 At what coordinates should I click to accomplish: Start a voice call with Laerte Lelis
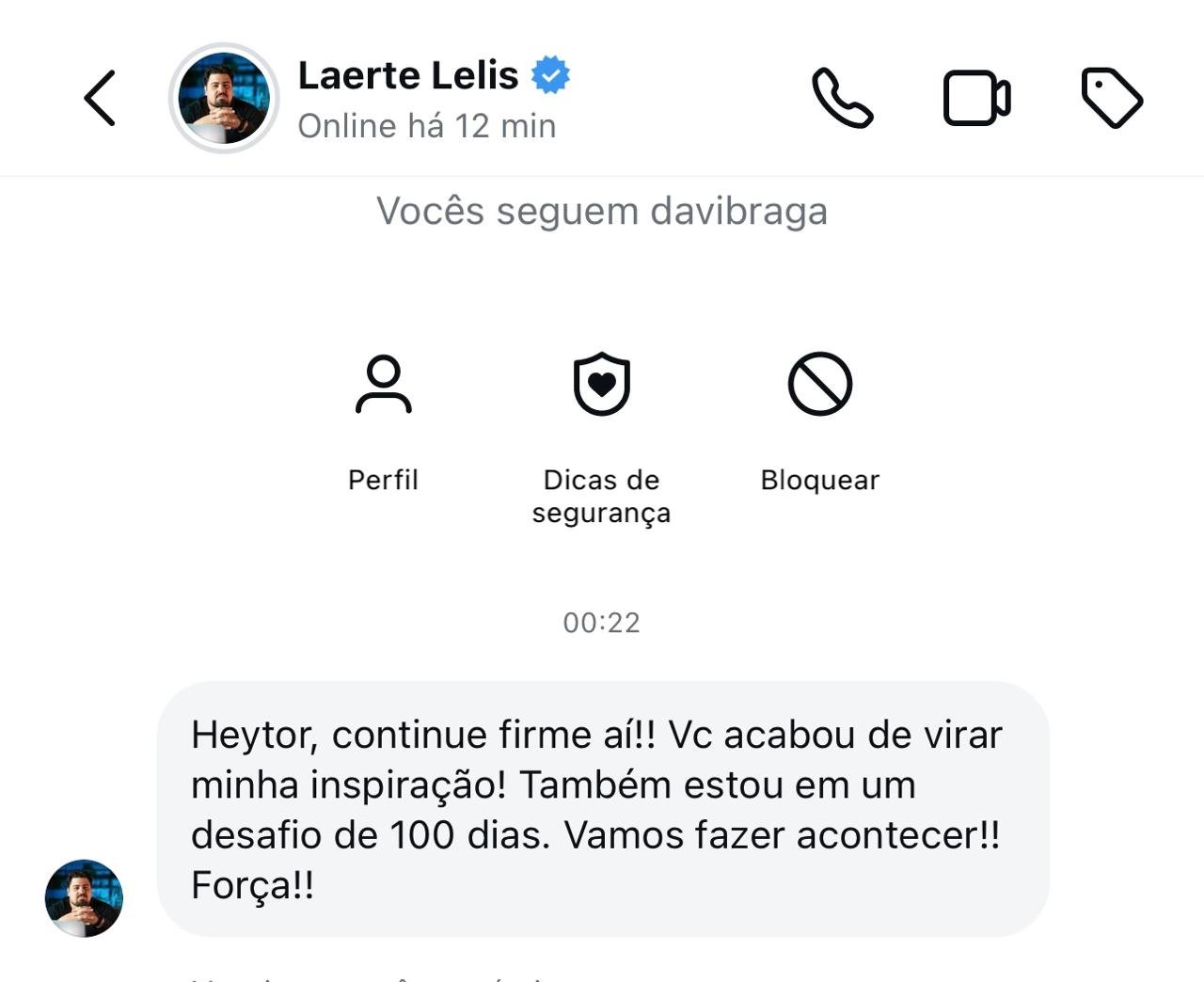pos(842,98)
